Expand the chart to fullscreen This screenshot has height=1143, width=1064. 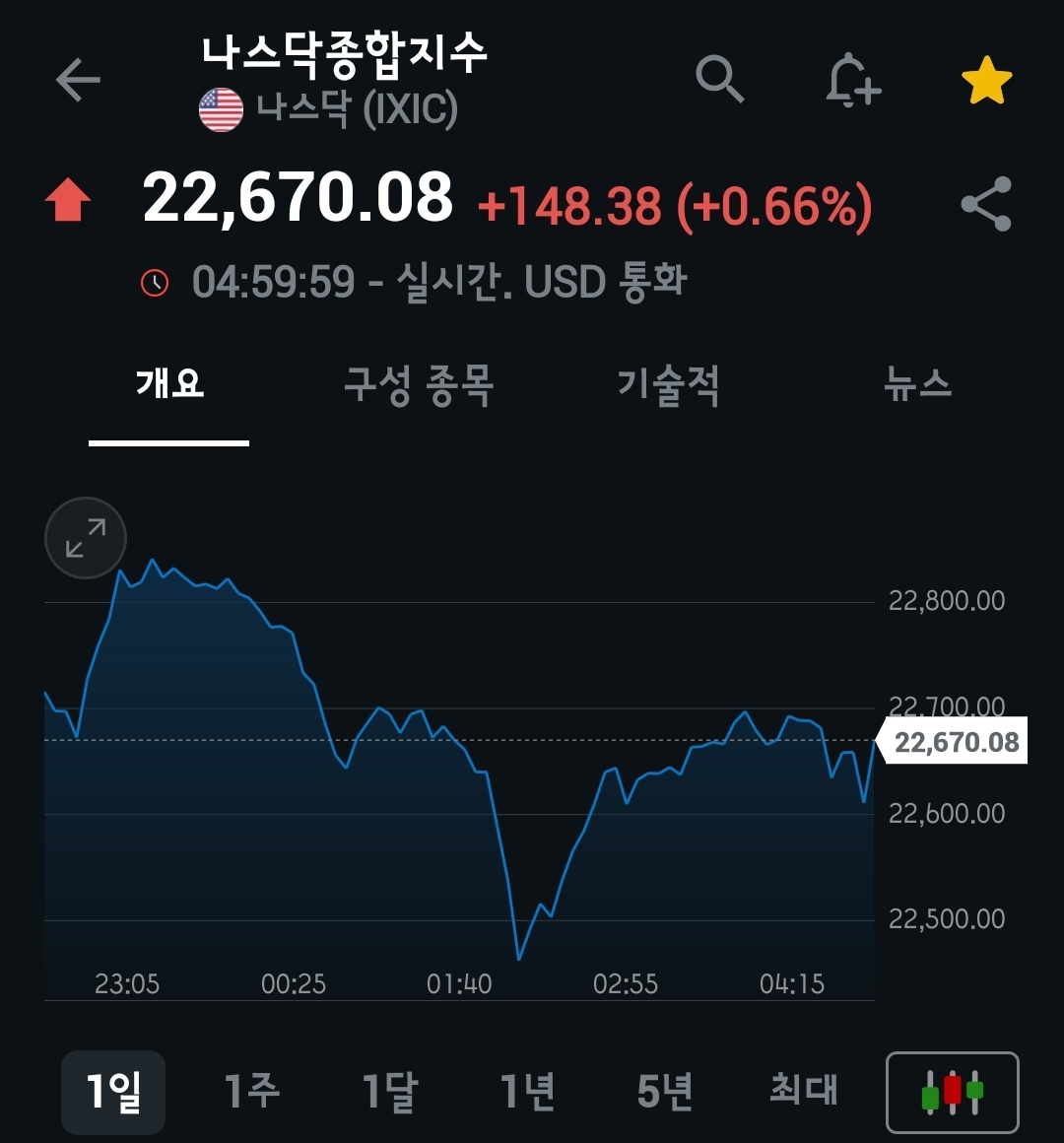tap(86, 538)
